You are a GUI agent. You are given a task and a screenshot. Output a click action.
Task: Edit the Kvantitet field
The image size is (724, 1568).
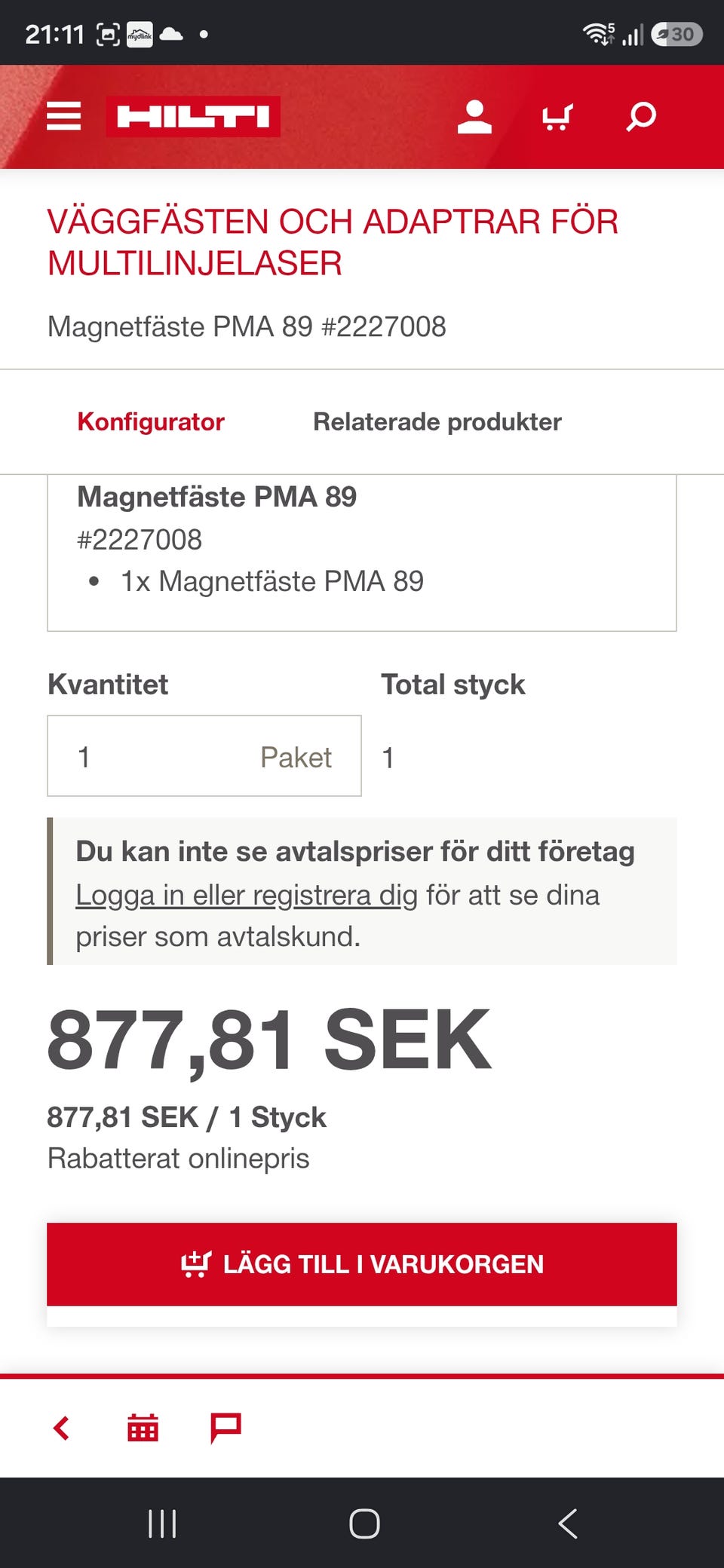(204, 756)
